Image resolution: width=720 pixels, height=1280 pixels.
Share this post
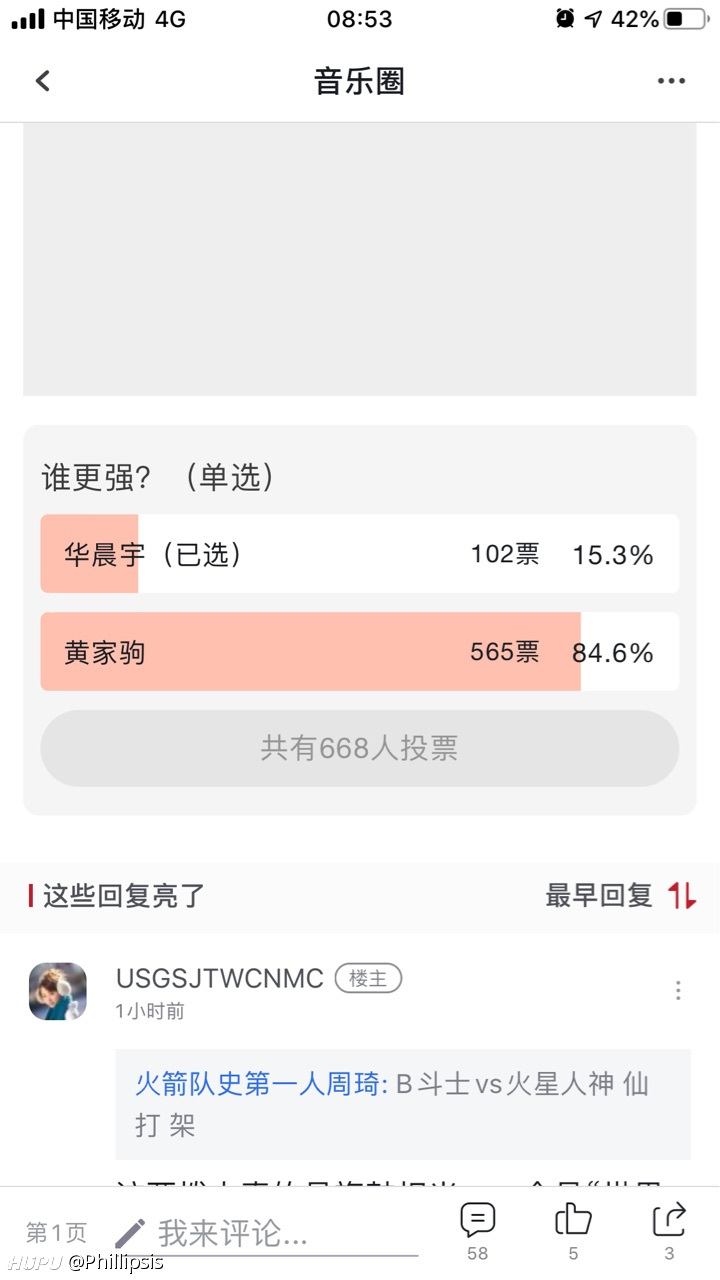pos(669,1231)
